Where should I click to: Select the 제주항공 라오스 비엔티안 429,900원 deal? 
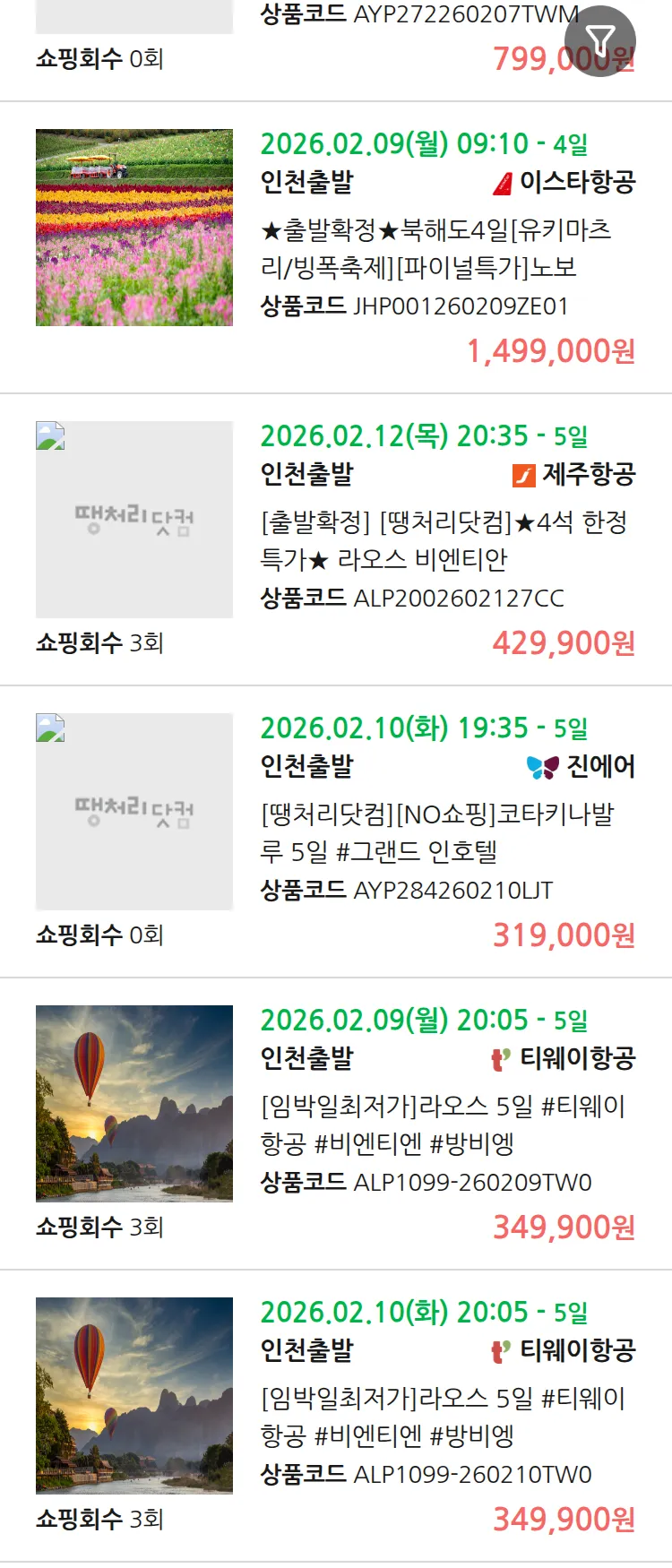[443, 540]
